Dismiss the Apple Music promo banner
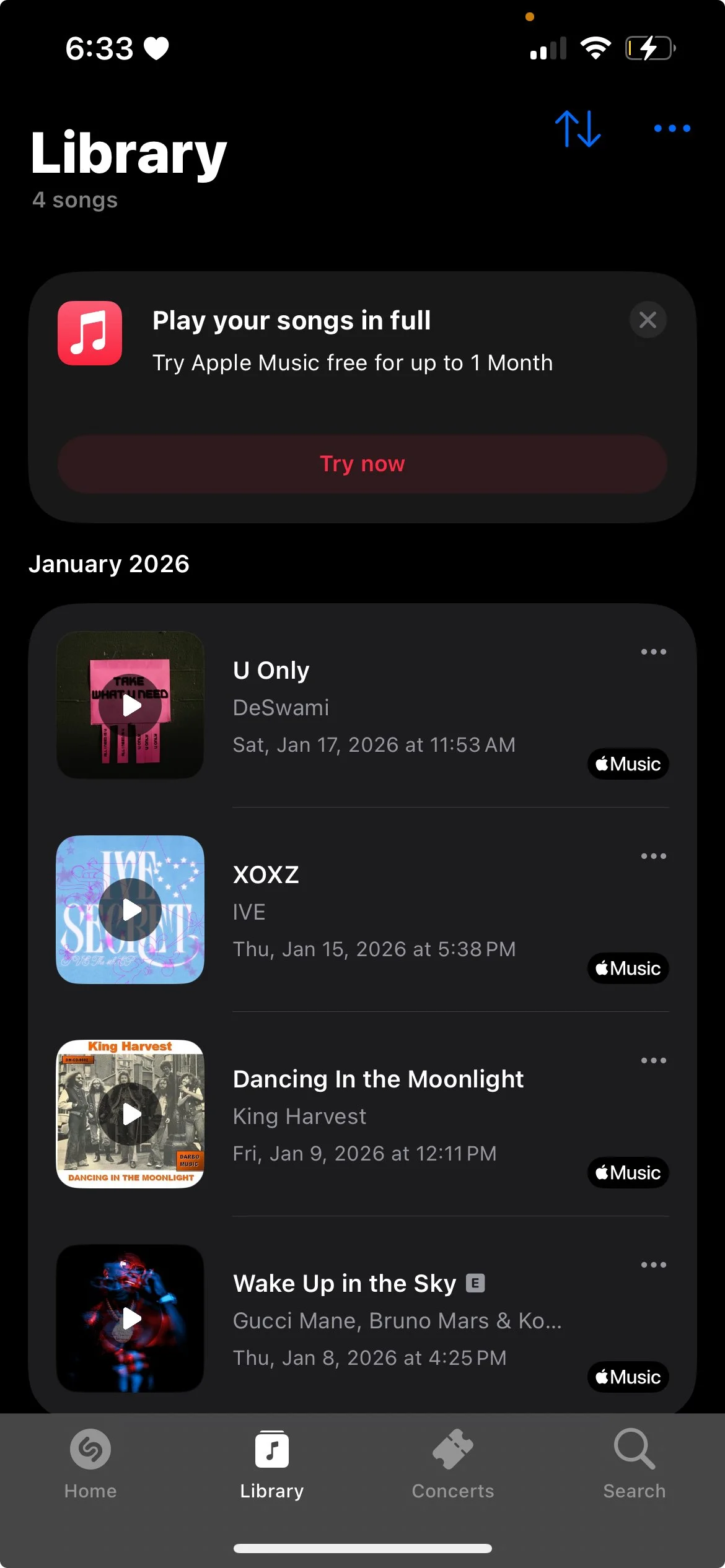The image size is (725, 1568). tap(648, 320)
